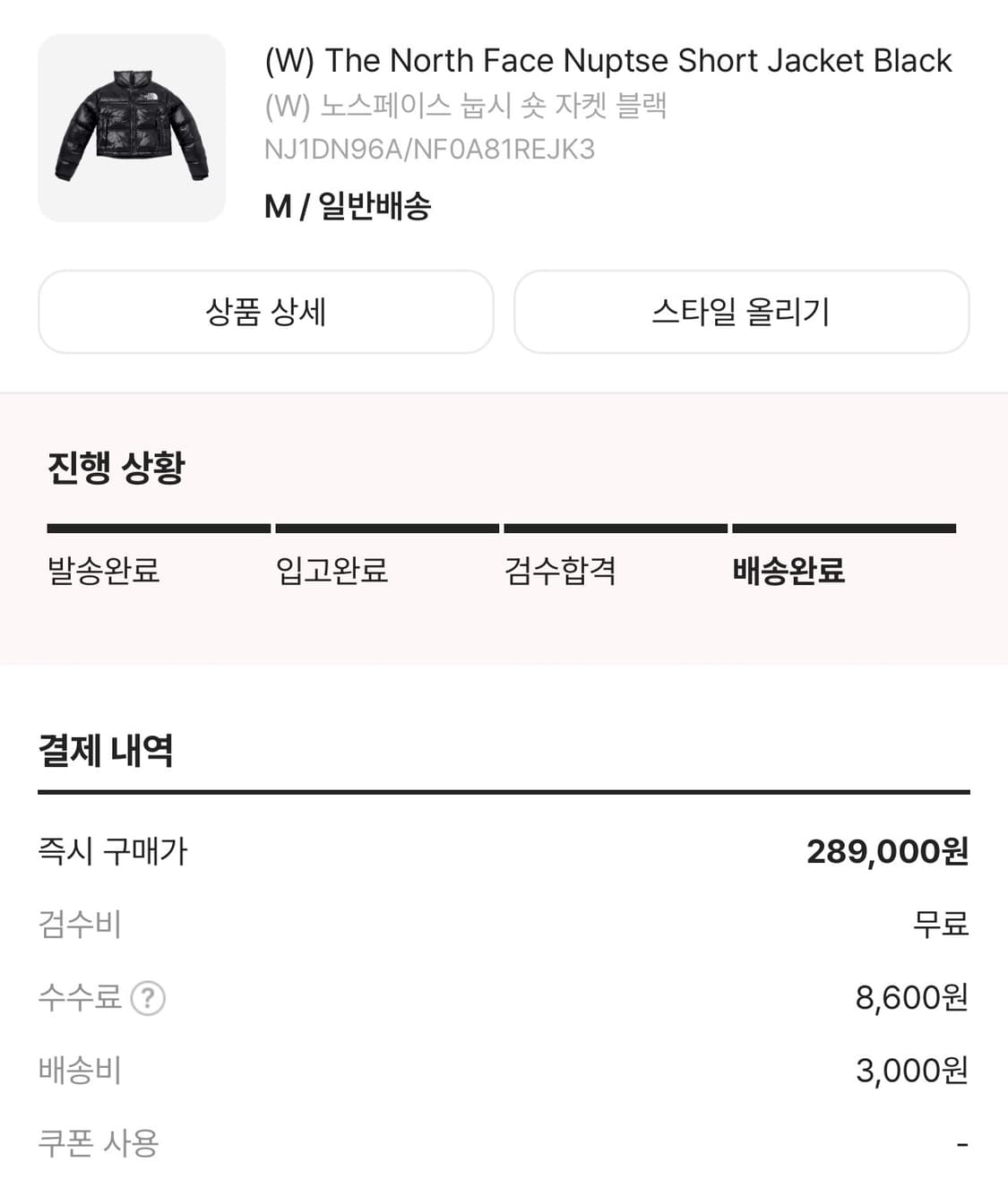Click the first progress bar segment

(x=154, y=527)
